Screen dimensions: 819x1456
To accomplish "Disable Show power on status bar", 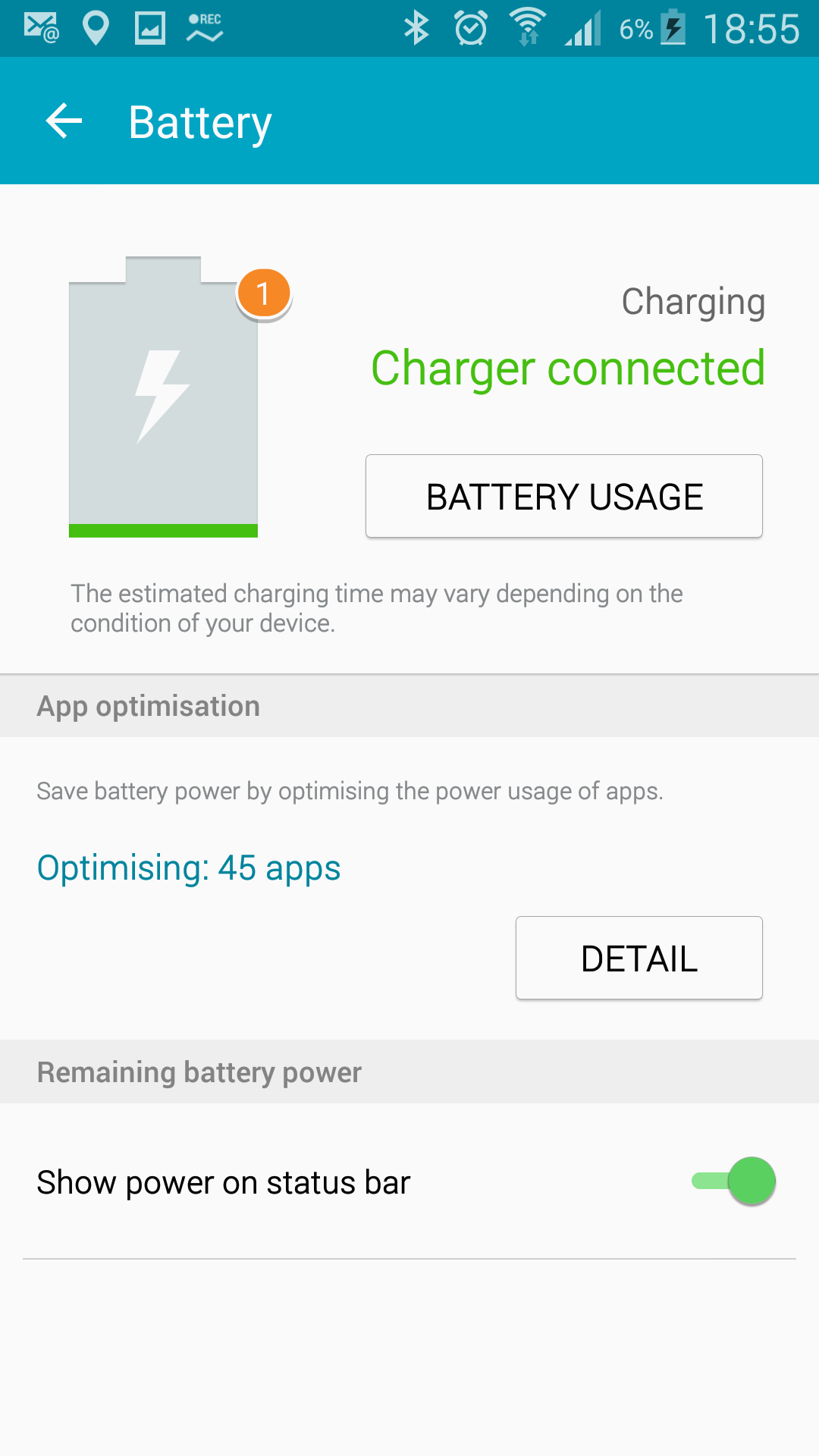I will point(734,1181).
